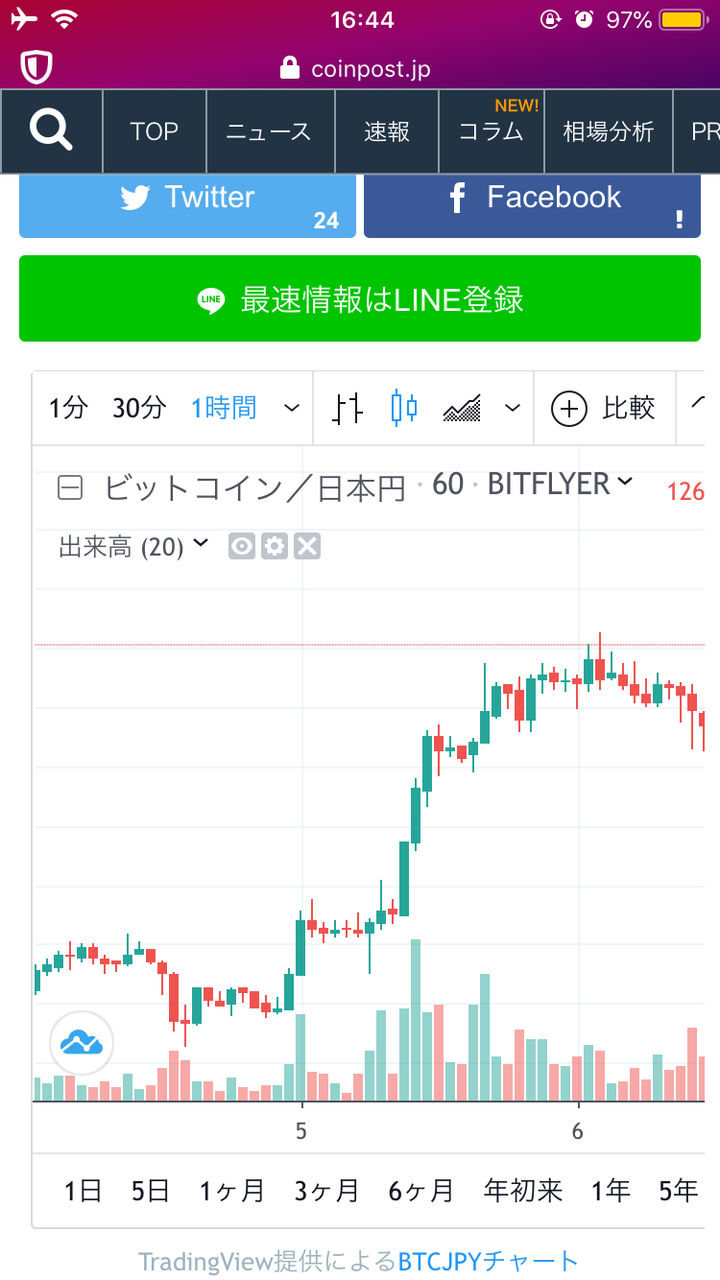
Task: Switch chart interval to 30分
Action: [x=138, y=408]
